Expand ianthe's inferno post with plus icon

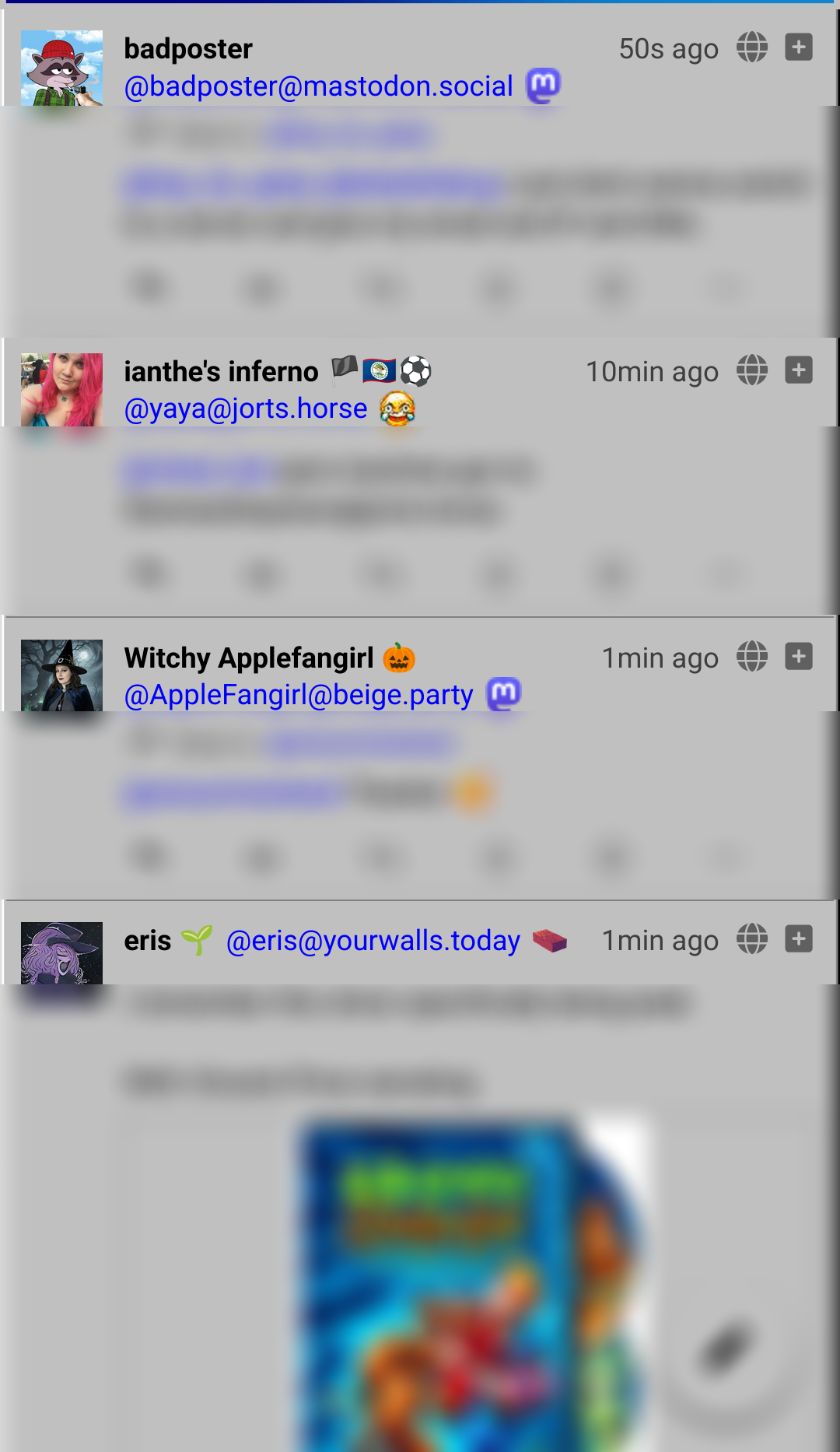click(799, 370)
